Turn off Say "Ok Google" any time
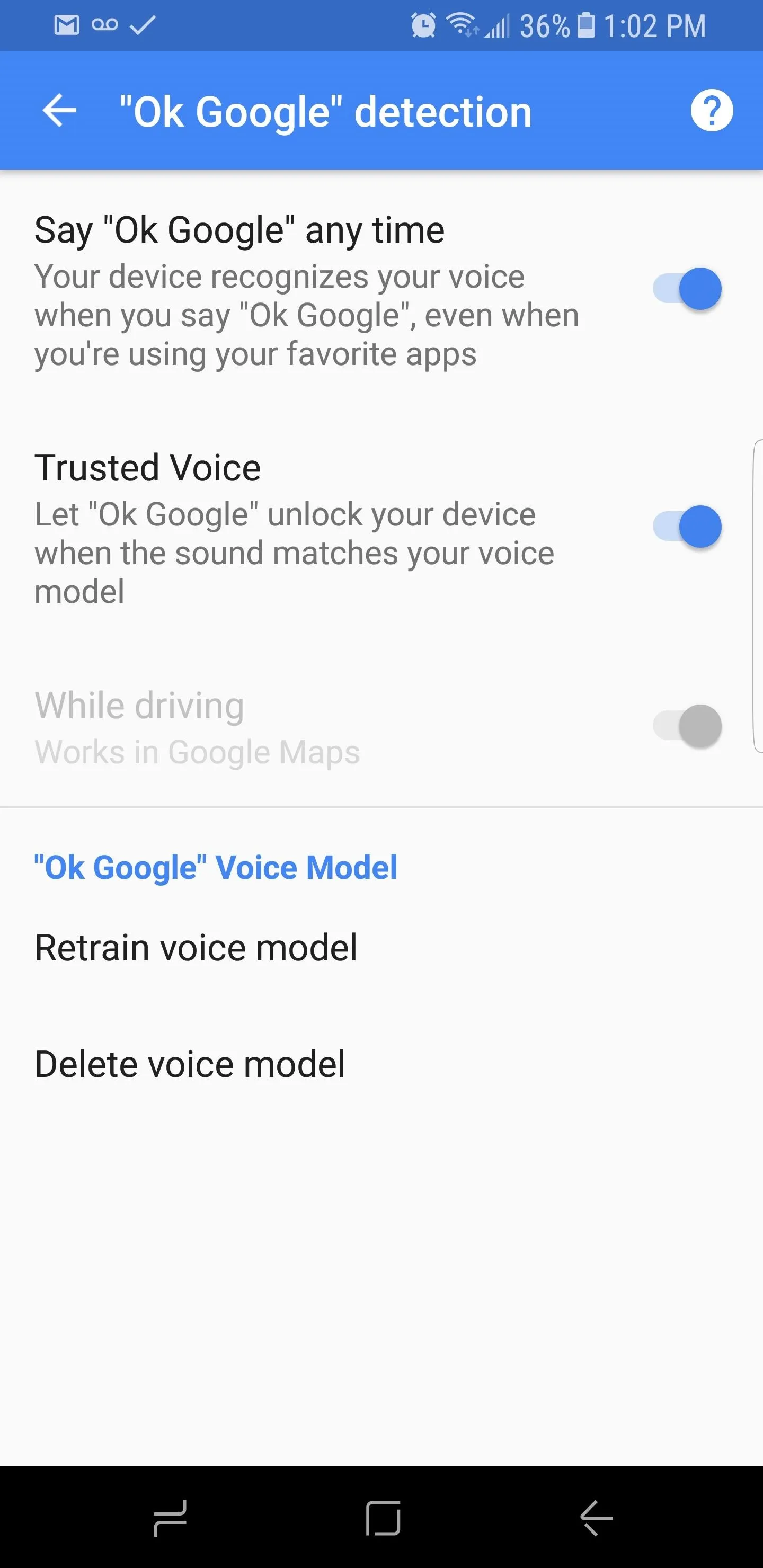 (687, 289)
